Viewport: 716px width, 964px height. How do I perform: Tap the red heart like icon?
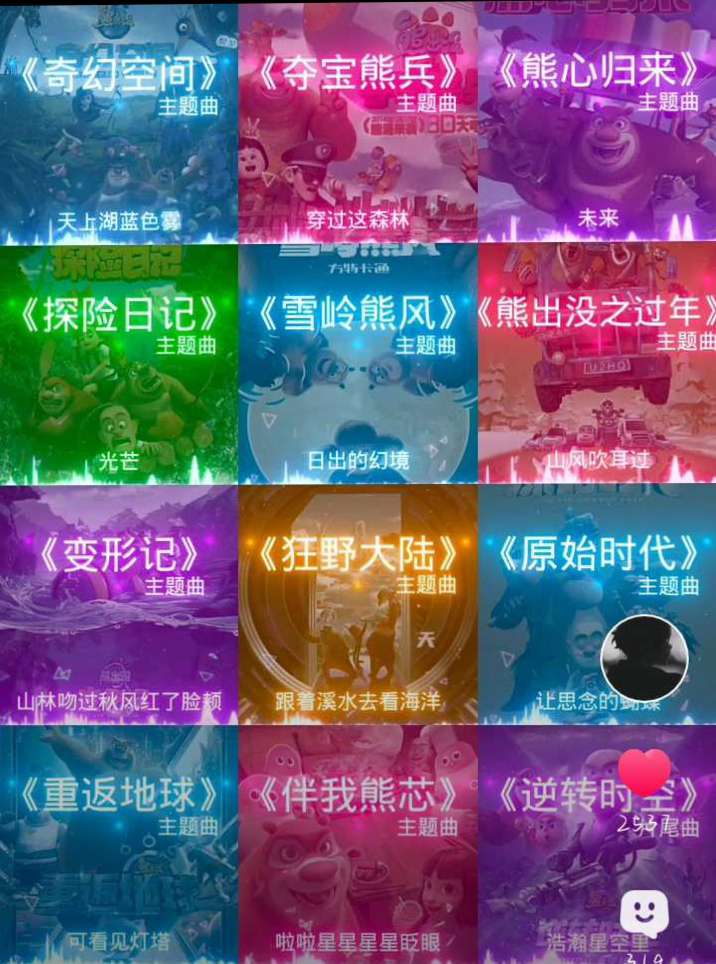point(645,773)
